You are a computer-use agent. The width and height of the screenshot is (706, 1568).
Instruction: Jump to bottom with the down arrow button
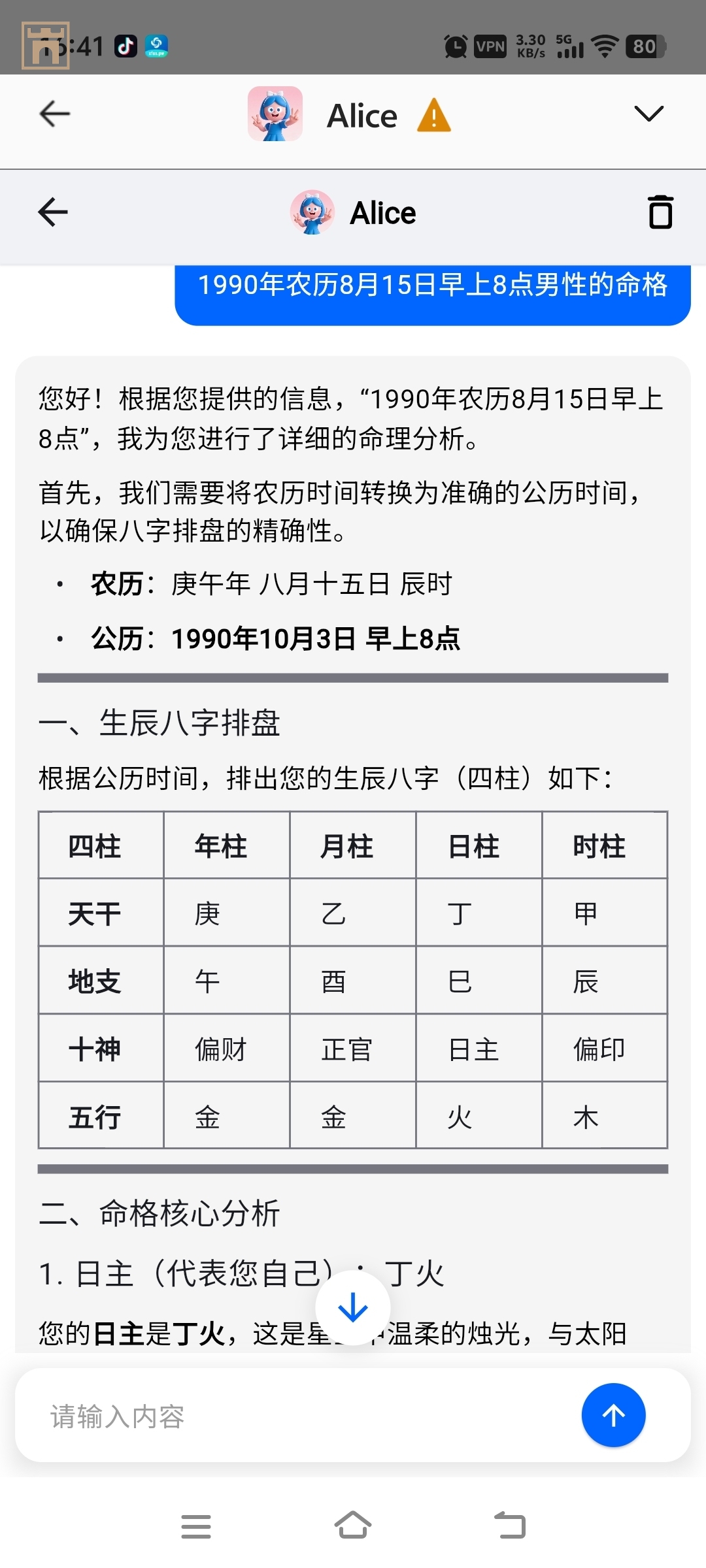353,1307
